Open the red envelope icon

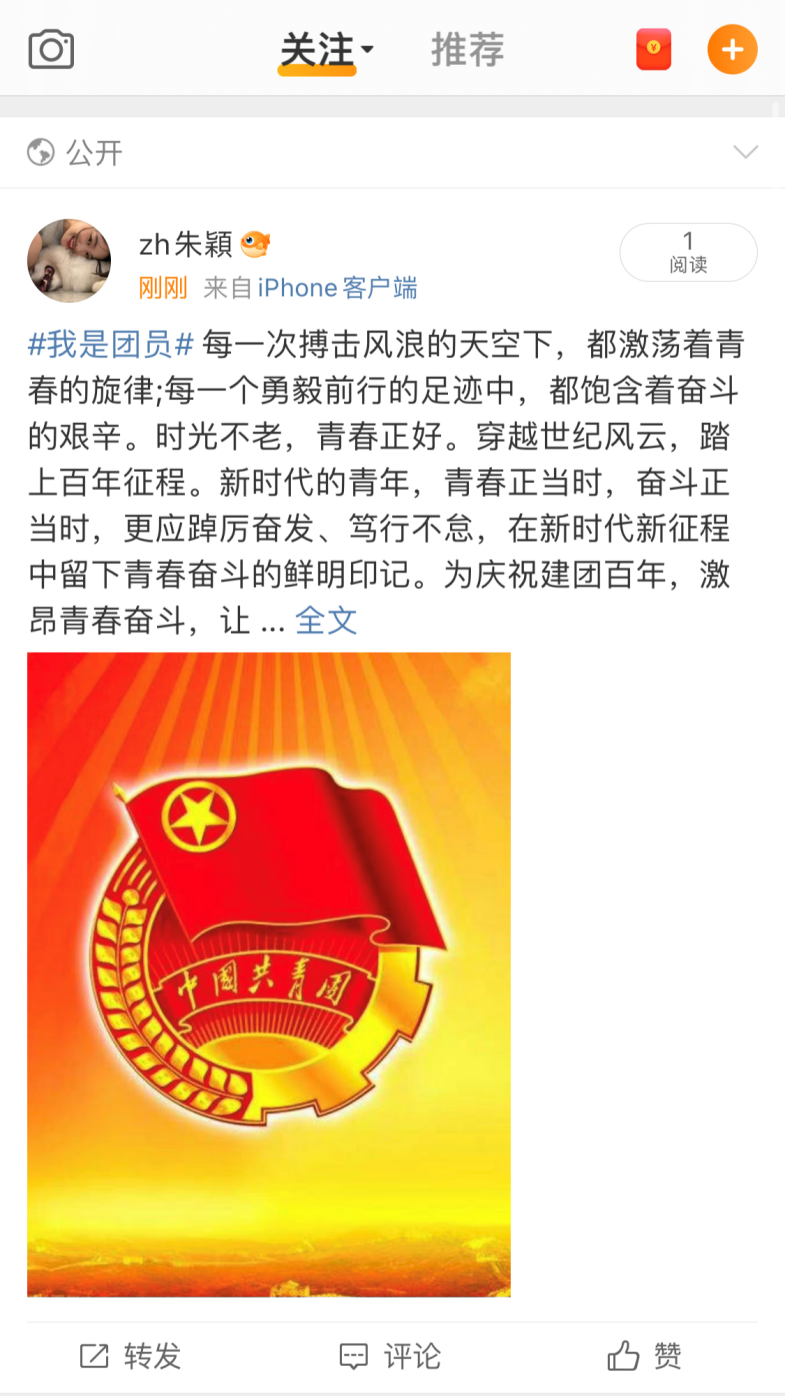[653, 49]
